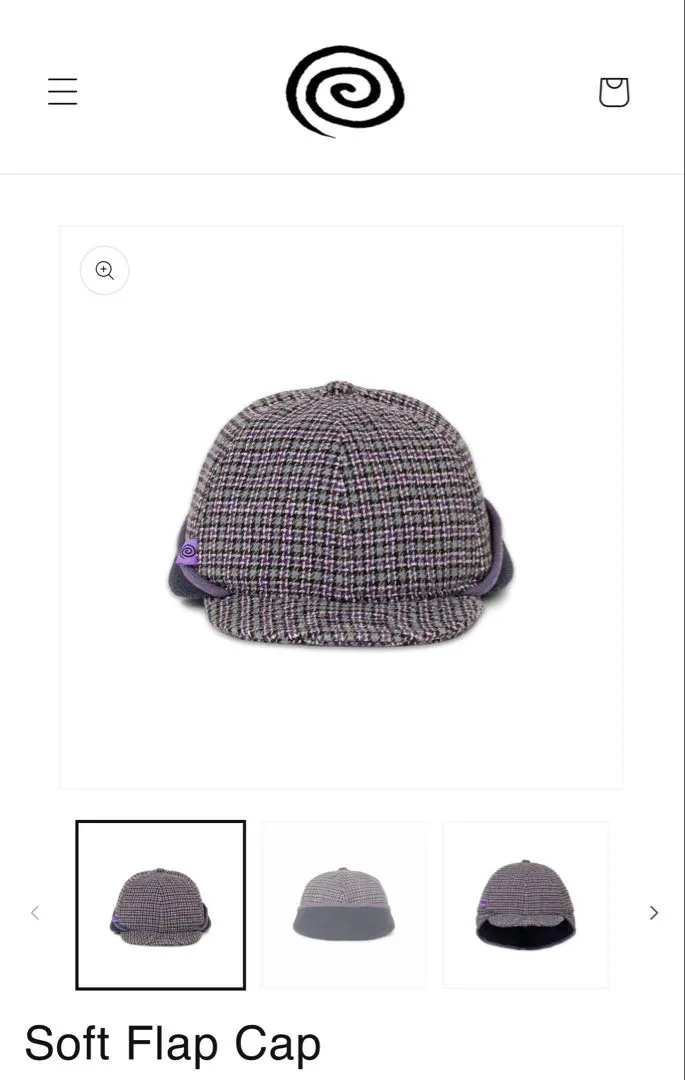Select the thumbnail with the gray flap down

click(x=343, y=905)
